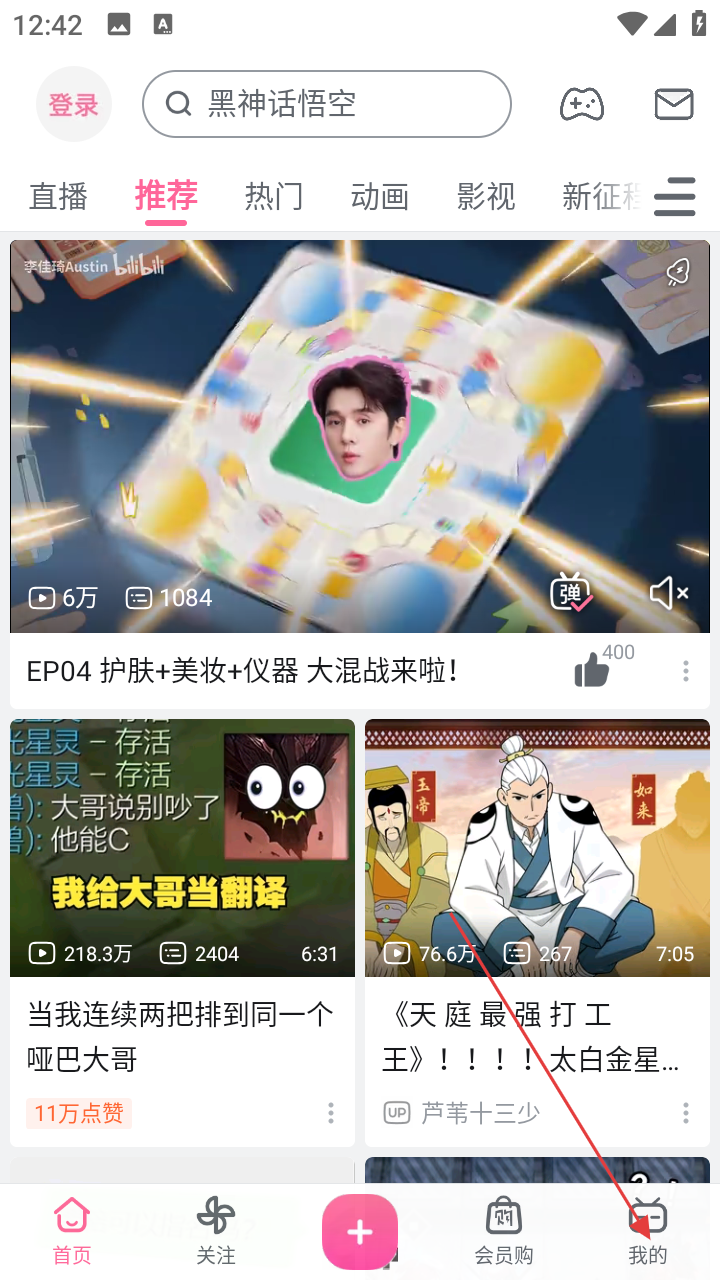
Task: Unmute the autoplaying video
Action: (x=668, y=594)
